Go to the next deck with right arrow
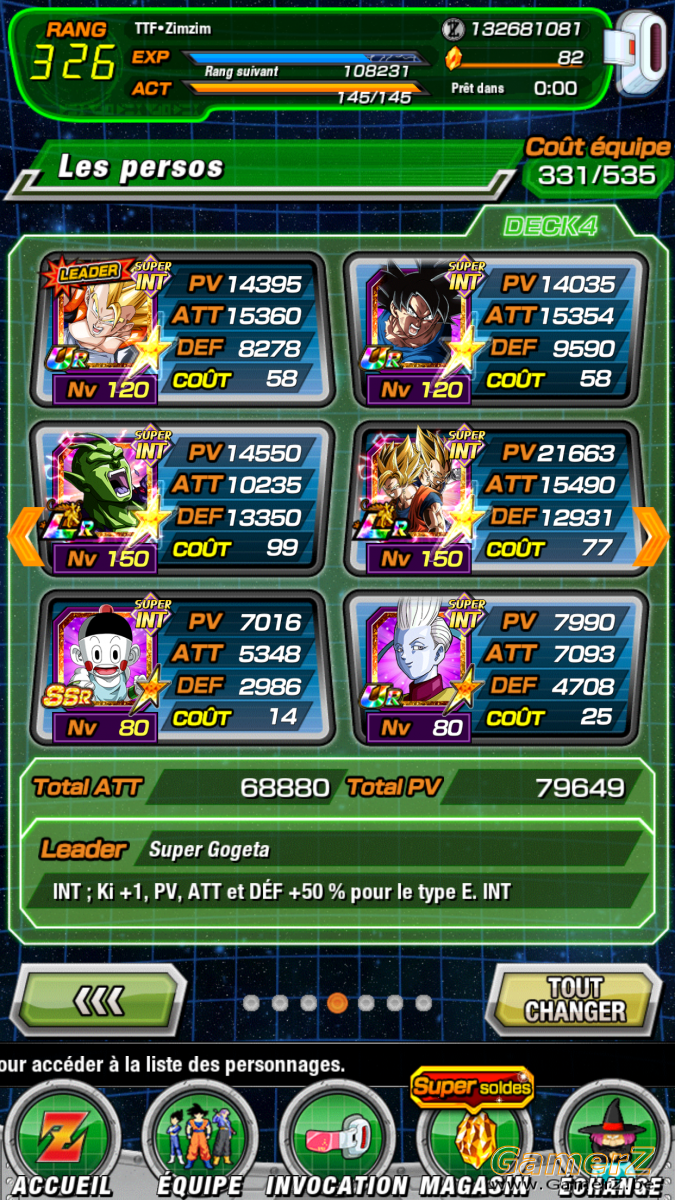This screenshot has height=1200, width=675. (652, 537)
